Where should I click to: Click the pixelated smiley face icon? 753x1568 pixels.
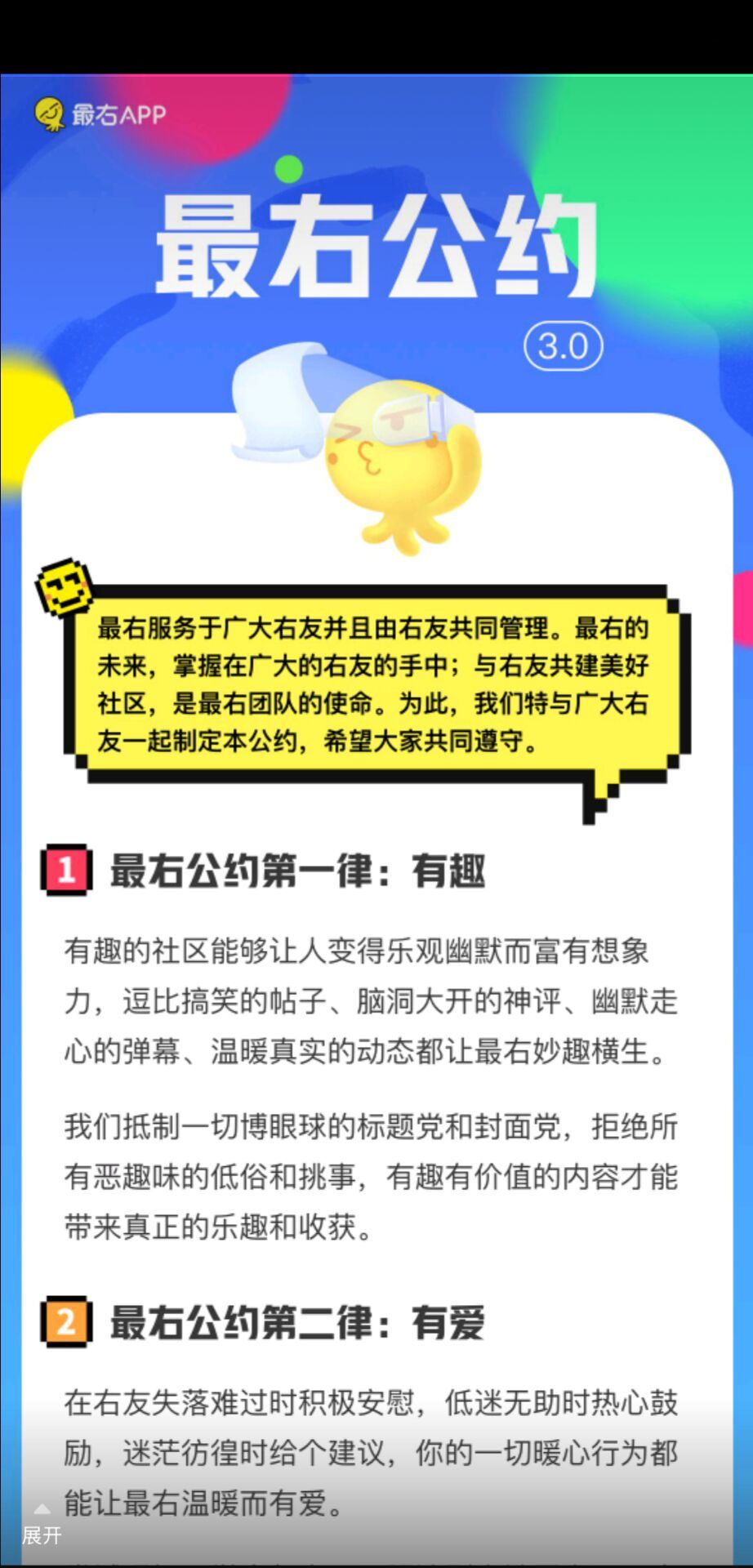(65, 586)
